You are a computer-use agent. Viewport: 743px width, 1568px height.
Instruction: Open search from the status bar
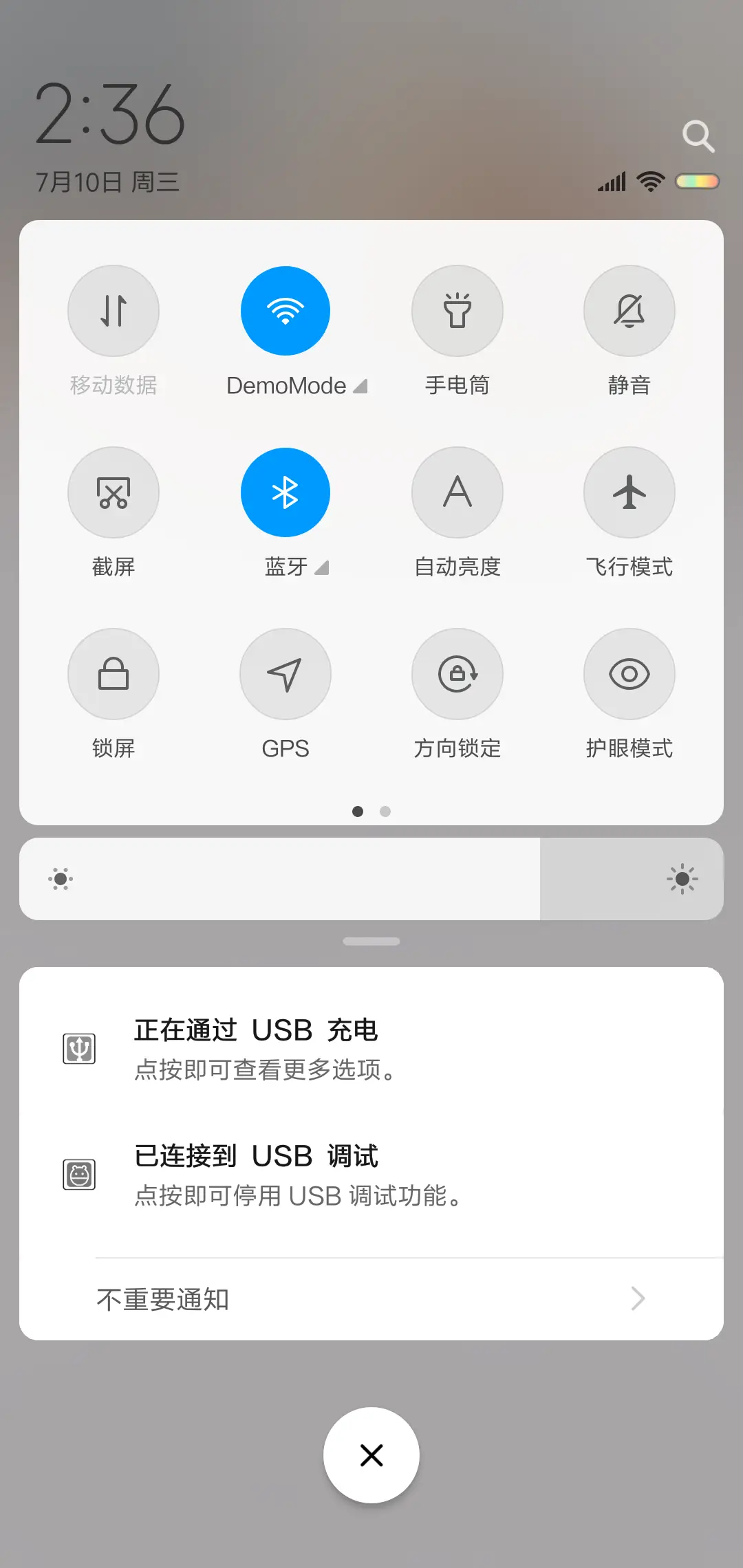tap(699, 135)
